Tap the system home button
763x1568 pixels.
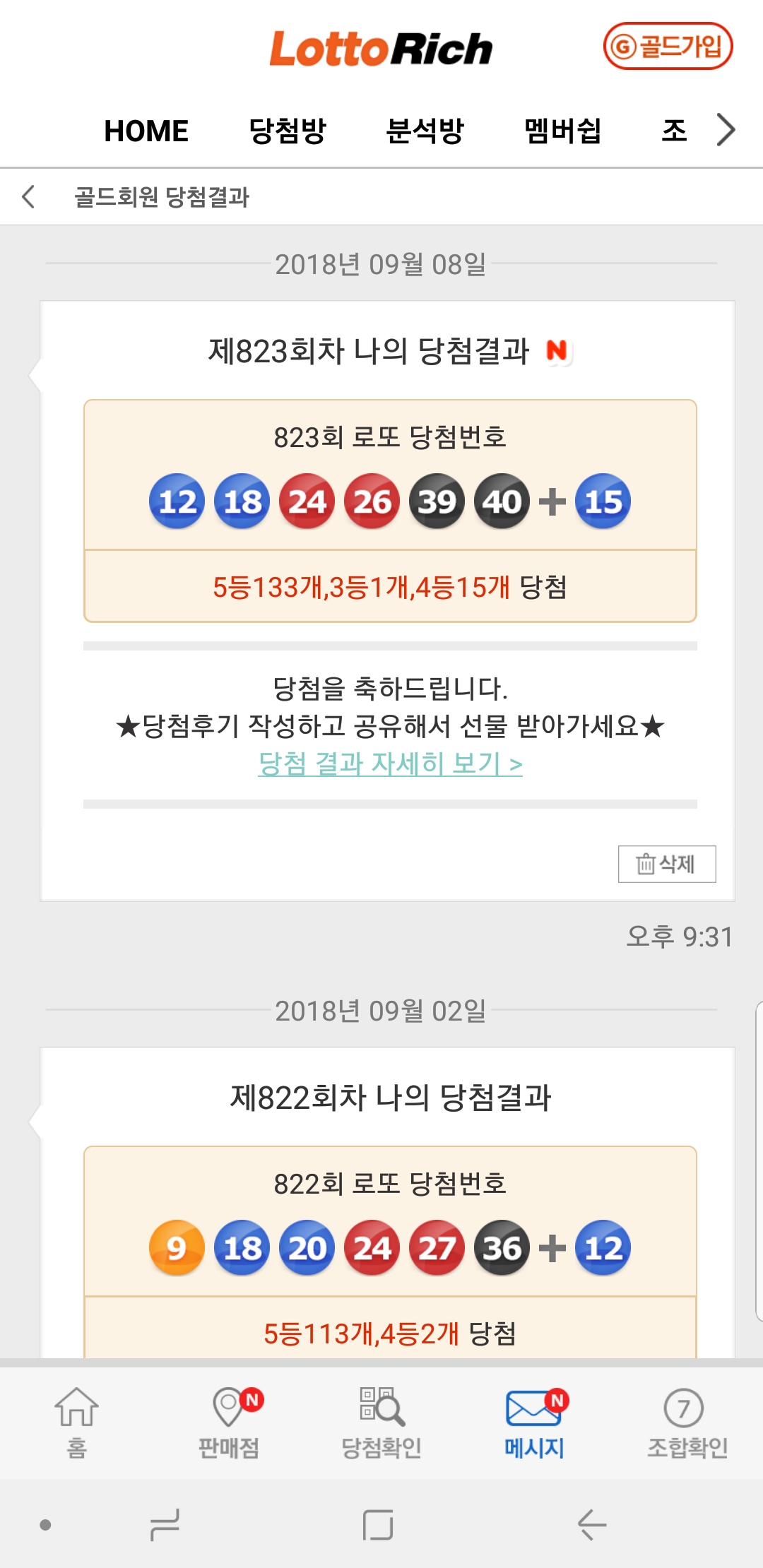tap(378, 1525)
